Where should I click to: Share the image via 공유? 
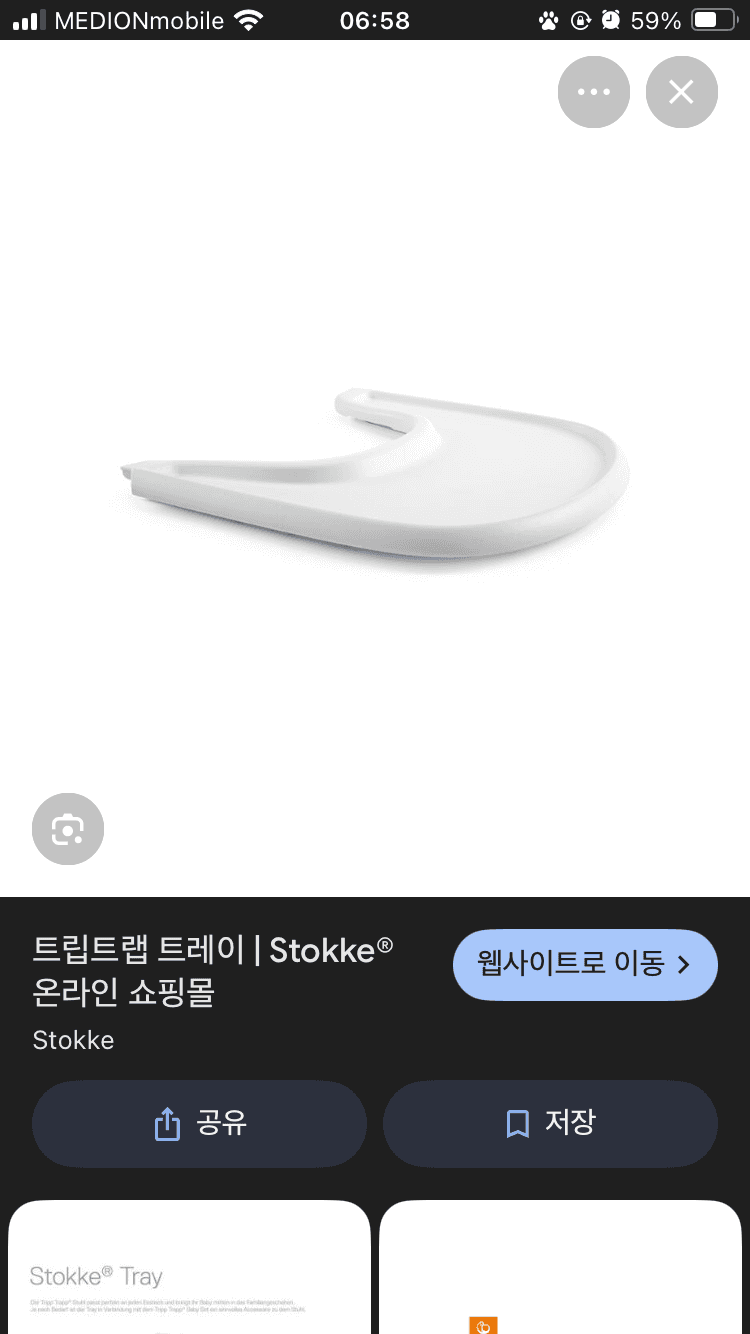(199, 1123)
